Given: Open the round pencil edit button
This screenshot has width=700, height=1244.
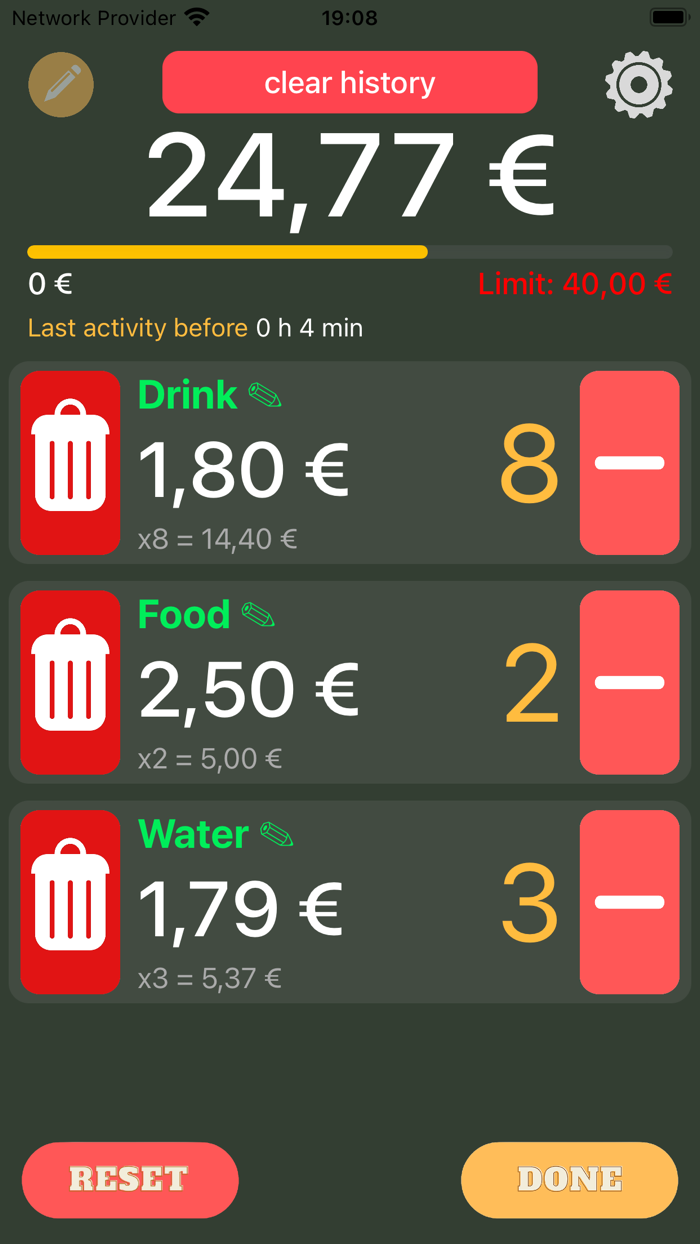Looking at the screenshot, I should pyautogui.click(x=61, y=85).
